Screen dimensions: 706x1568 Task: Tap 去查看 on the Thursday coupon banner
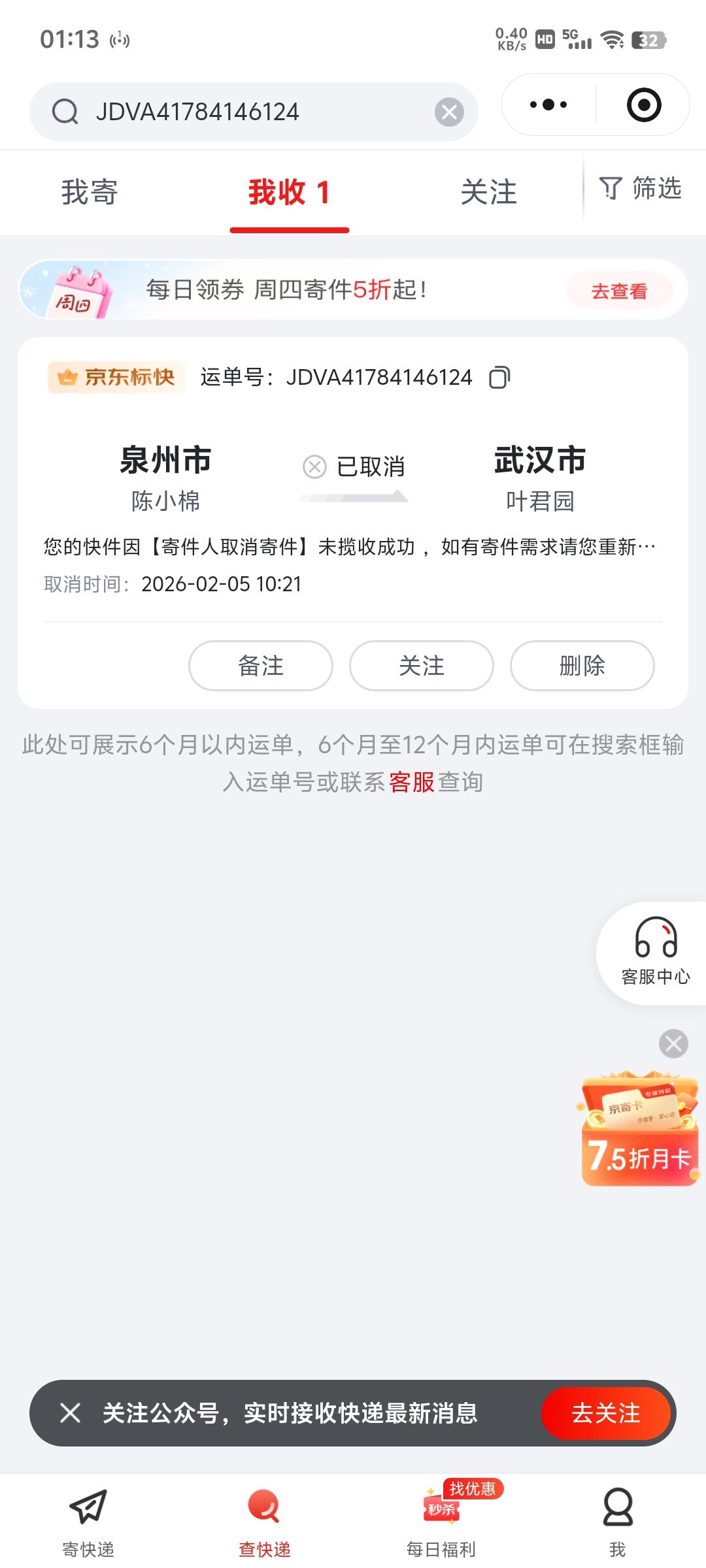[618, 291]
